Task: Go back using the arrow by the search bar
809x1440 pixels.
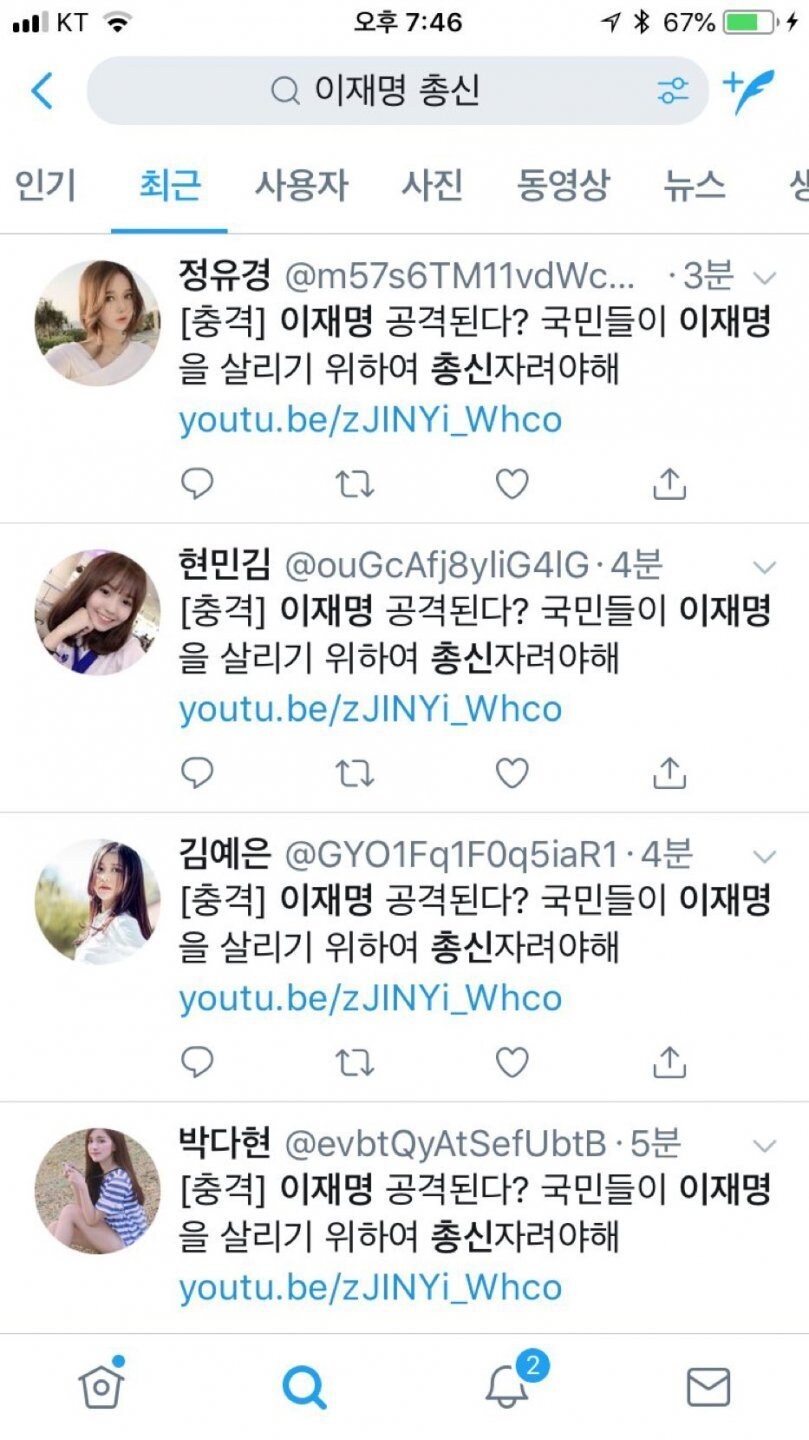Action: pyautogui.click(x=41, y=91)
